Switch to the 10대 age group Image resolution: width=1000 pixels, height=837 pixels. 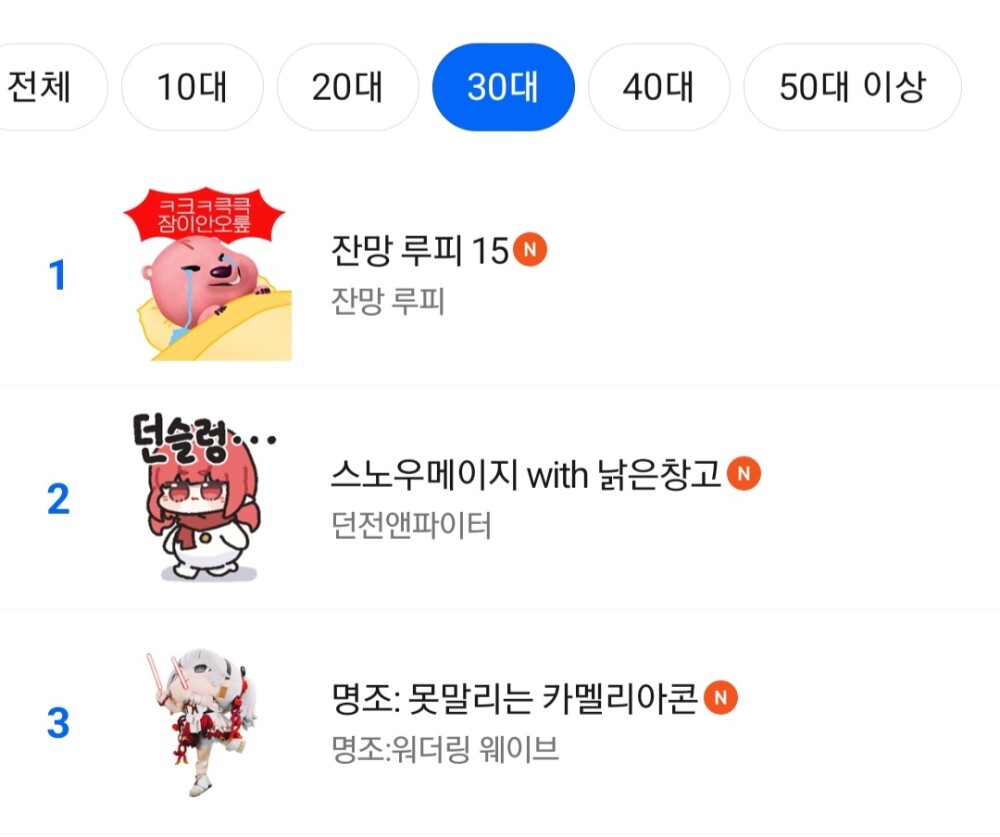pyautogui.click(x=192, y=88)
